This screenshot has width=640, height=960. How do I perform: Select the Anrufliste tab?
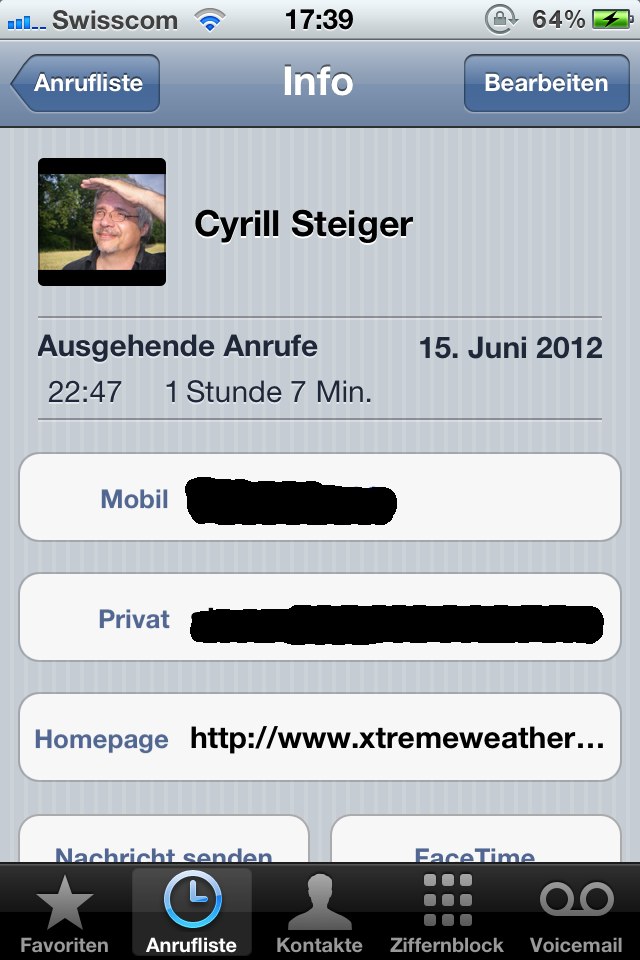click(x=192, y=914)
